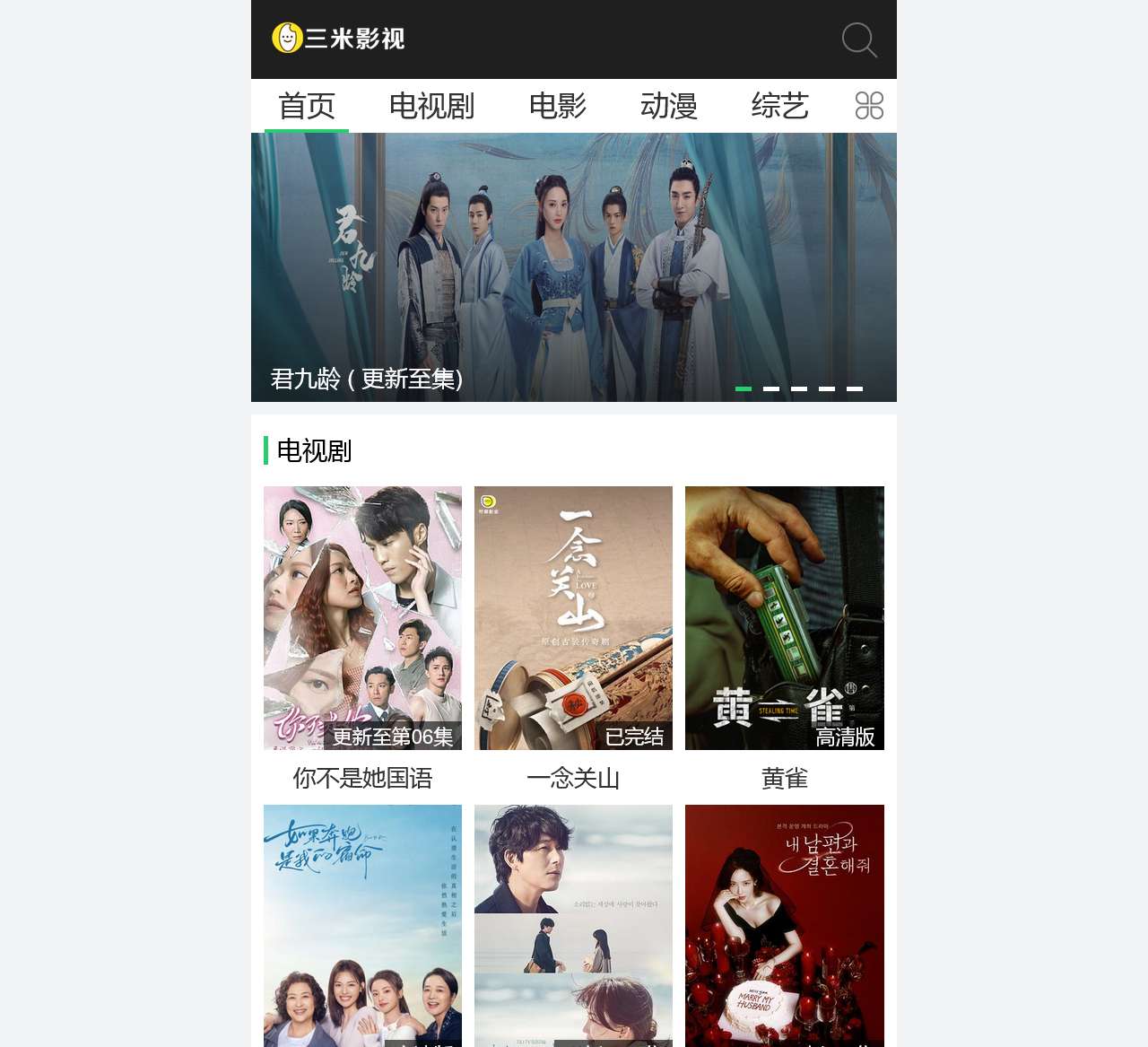Viewport: 1148px width, 1047px height.
Task: Open the 黄雀 drama card
Action: click(785, 640)
